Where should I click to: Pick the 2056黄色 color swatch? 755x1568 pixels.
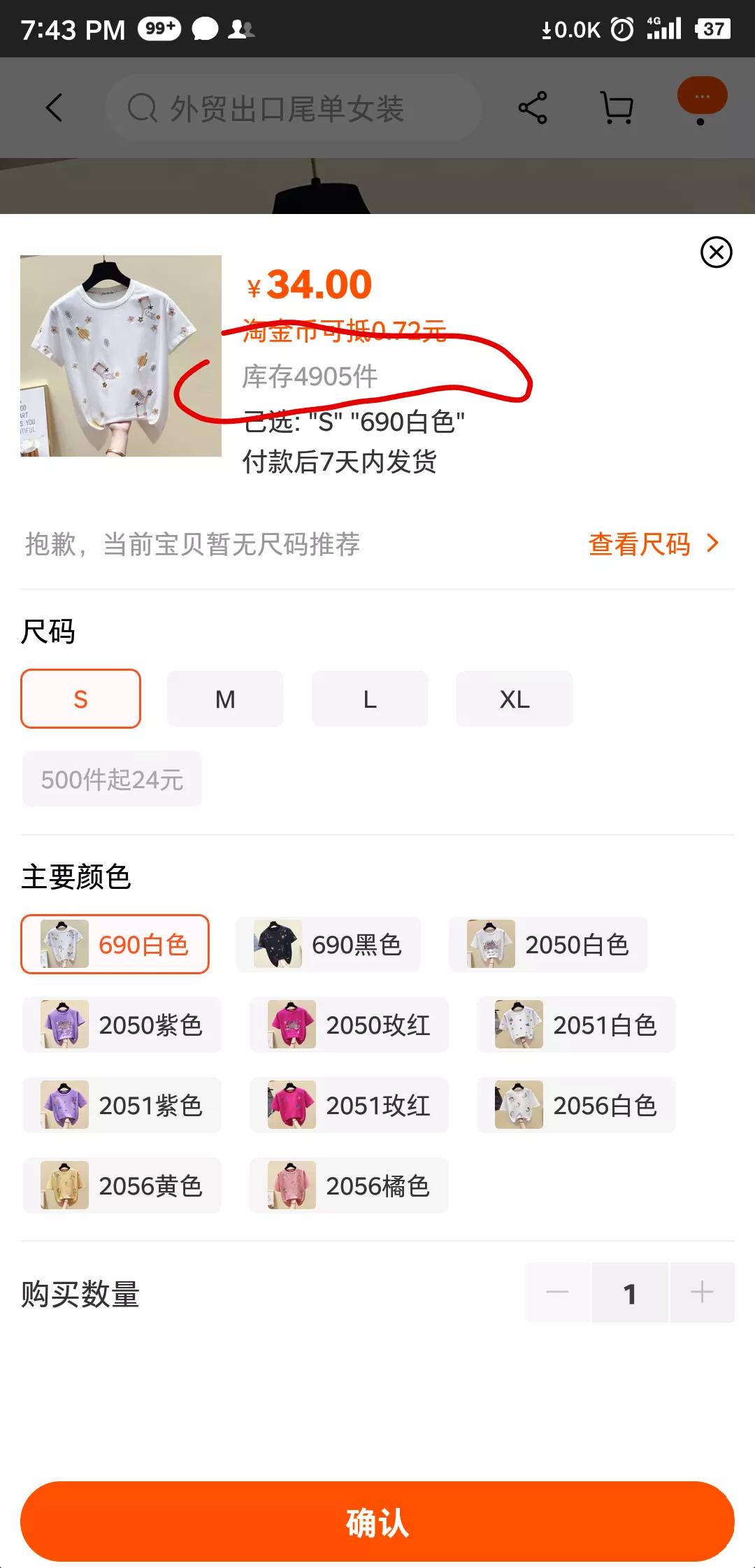(122, 1185)
